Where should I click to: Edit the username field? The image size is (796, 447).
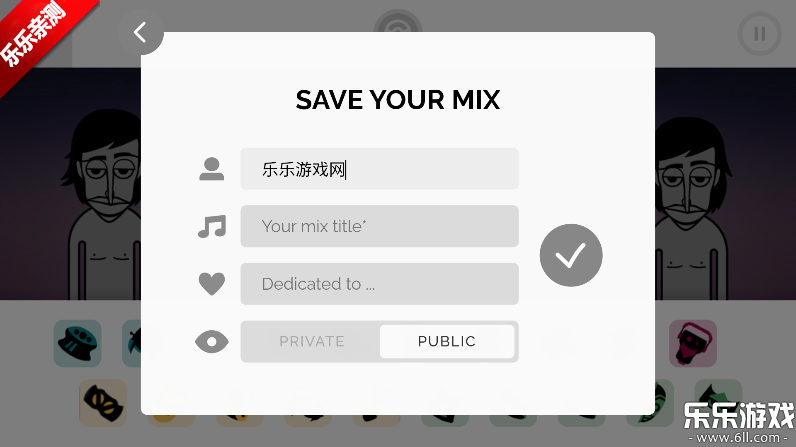[379, 169]
